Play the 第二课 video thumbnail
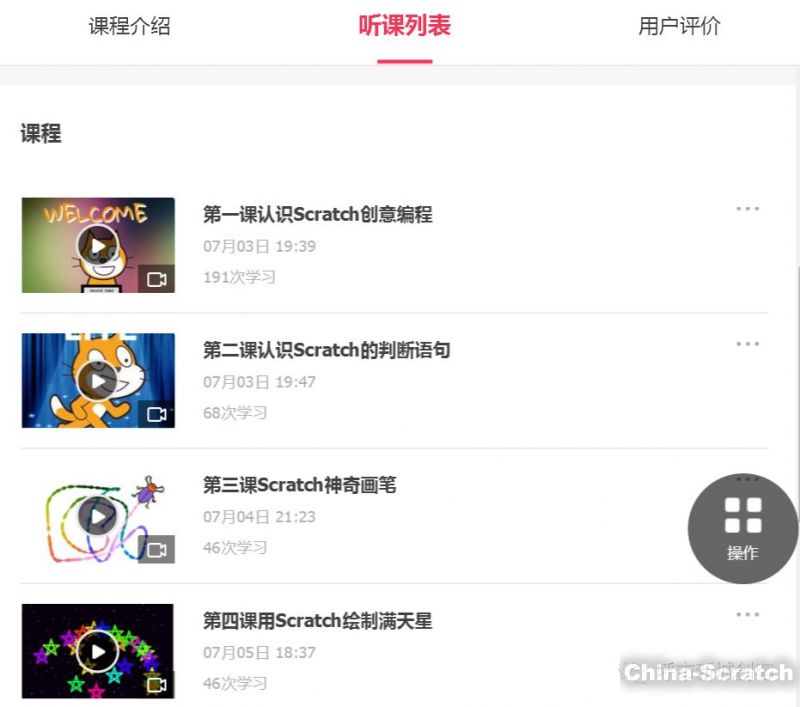 [x=97, y=380]
